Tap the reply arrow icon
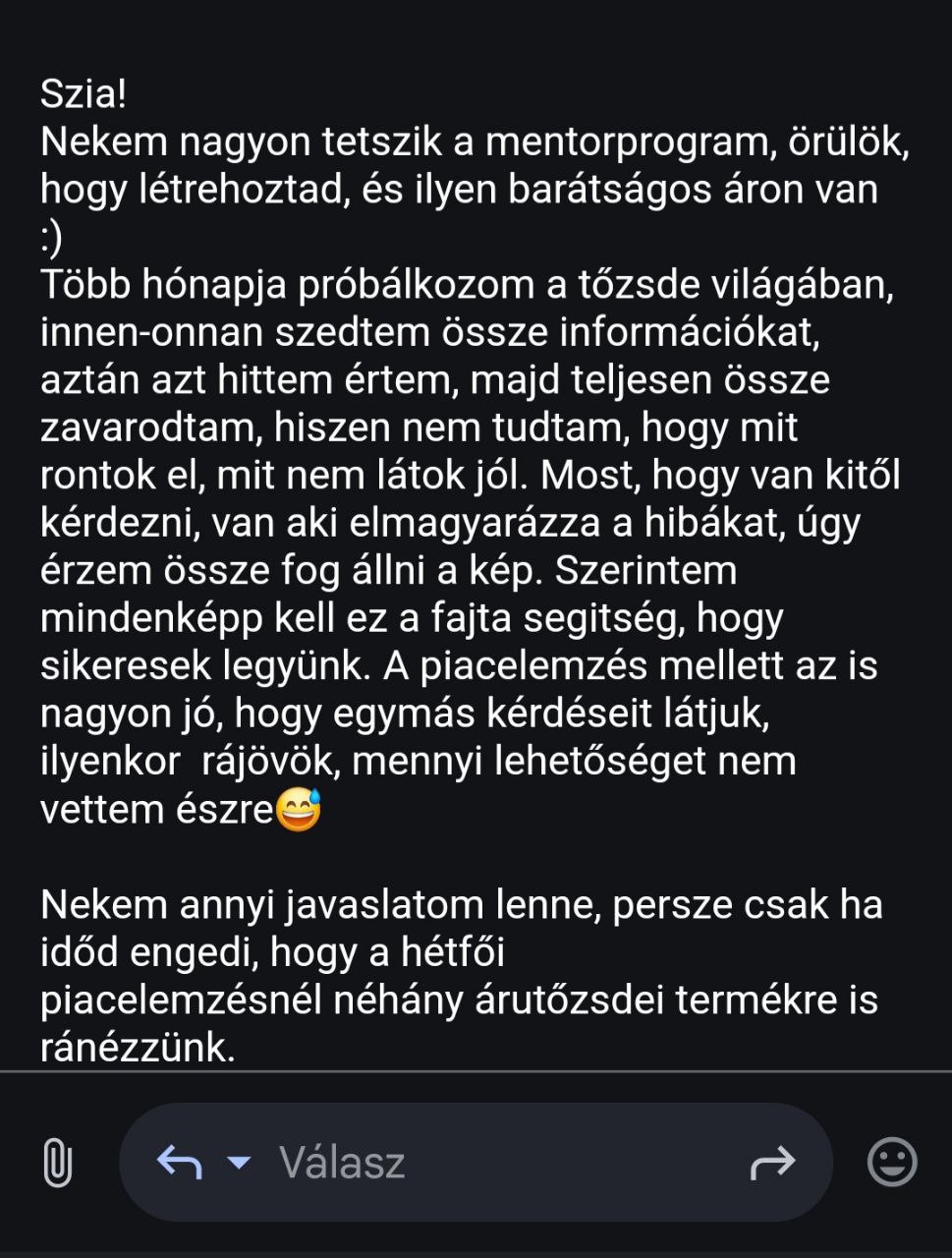The height and width of the screenshot is (1258, 952). pyautogui.click(x=180, y=1163)
